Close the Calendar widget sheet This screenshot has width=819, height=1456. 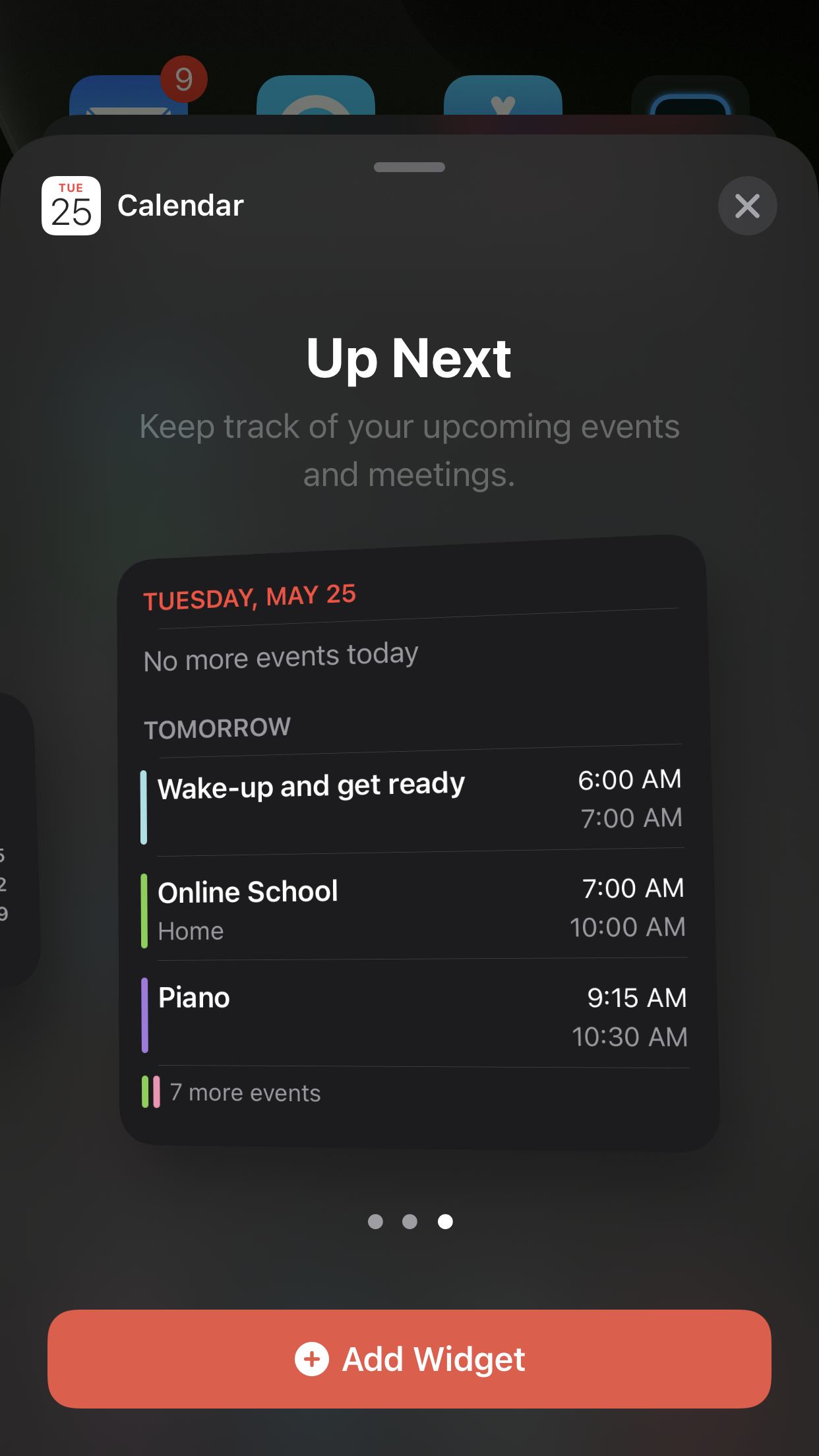pyautogui.click(x=747, y=206)
